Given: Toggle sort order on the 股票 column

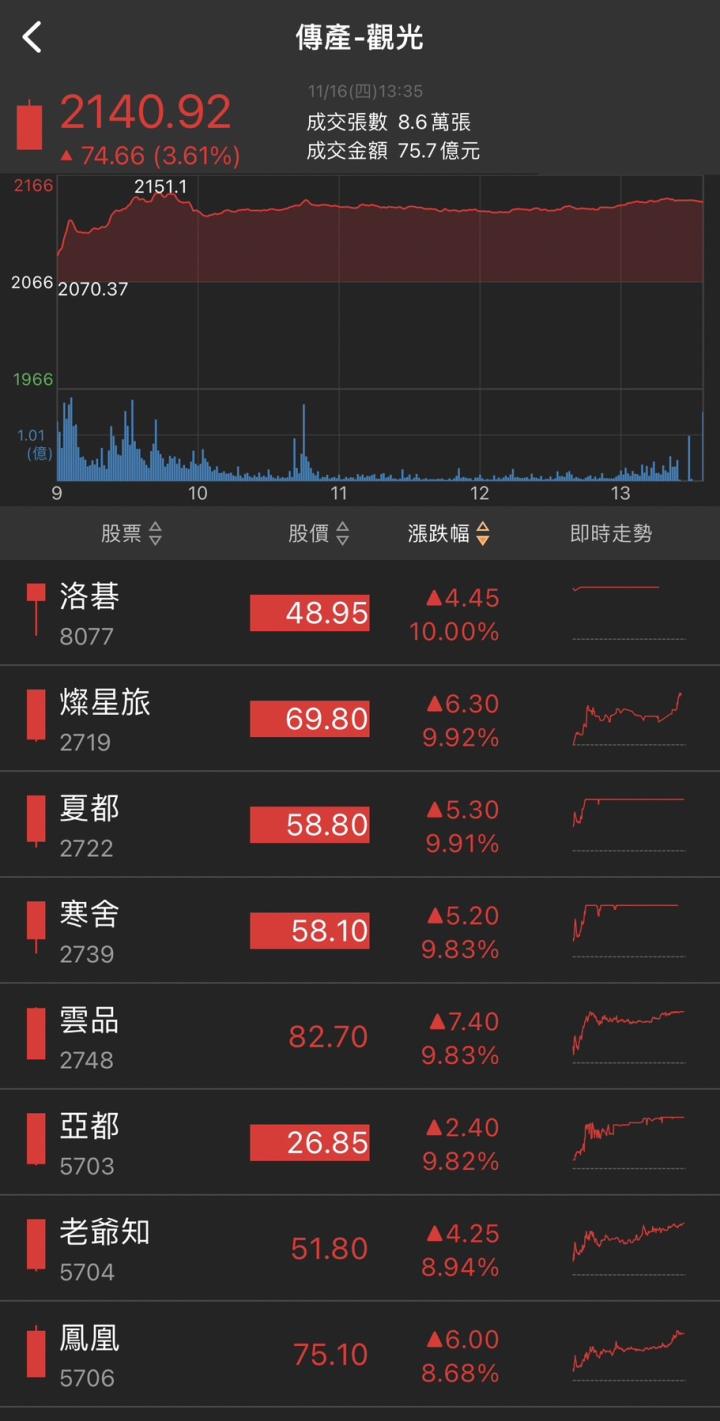Looking at the screenshot, I should (x=131, y=534).
